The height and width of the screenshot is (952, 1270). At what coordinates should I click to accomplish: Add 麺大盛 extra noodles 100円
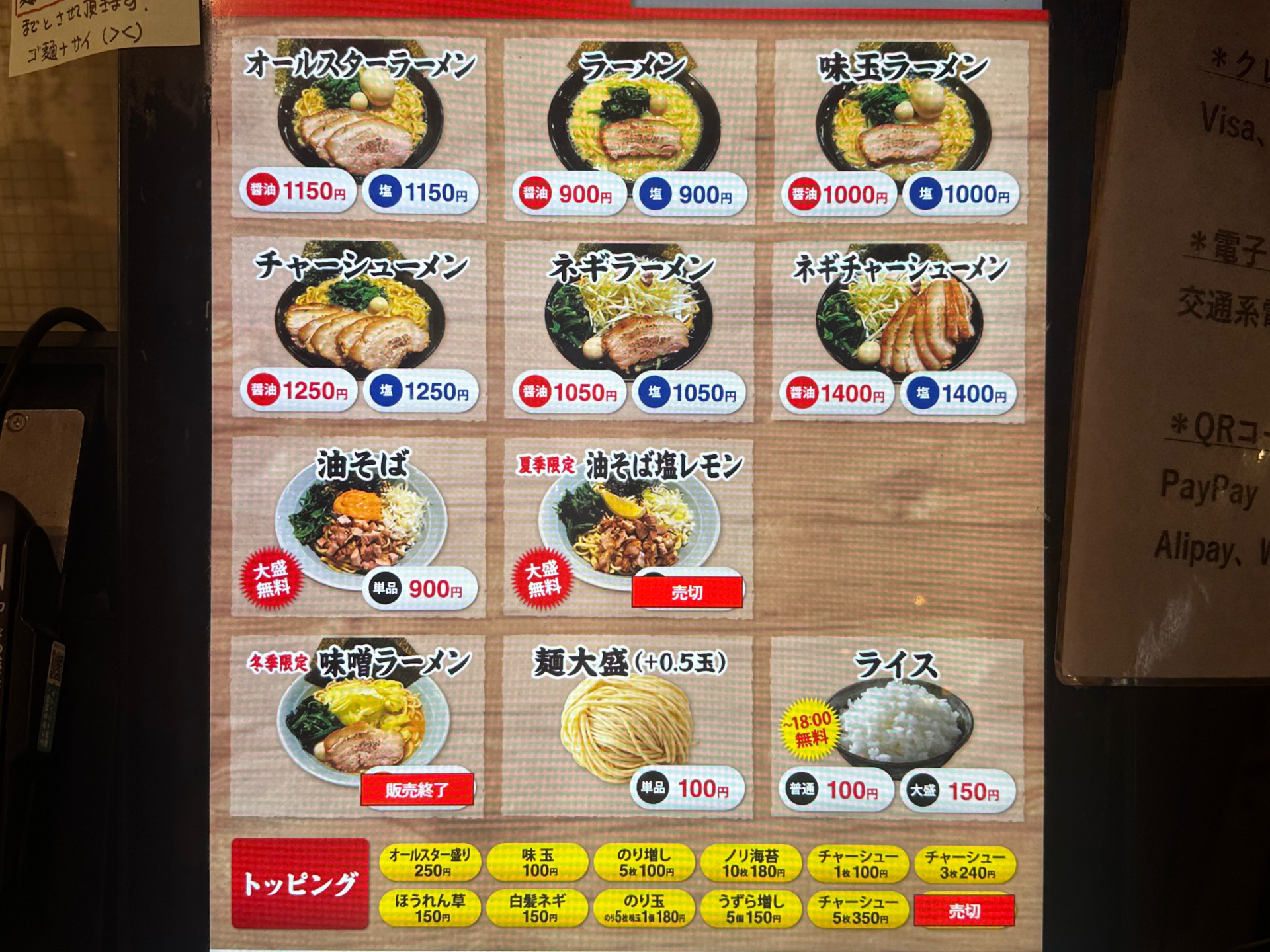[687, 788]
